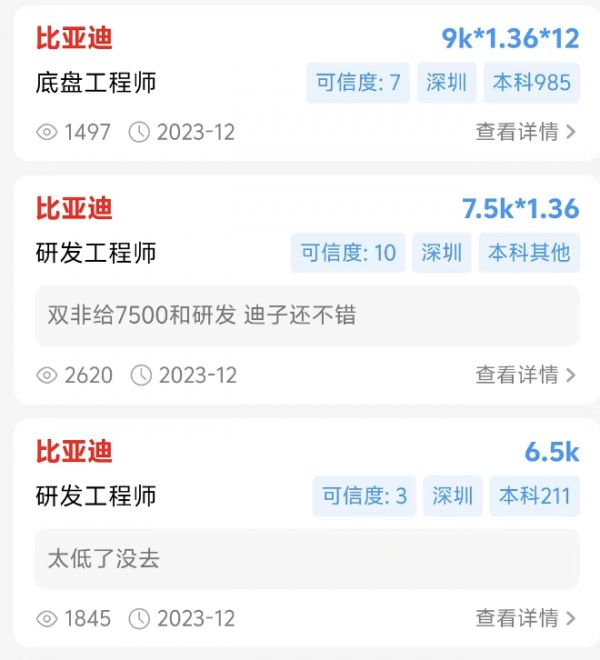View details of the 7.5k*1.36 研发工程师 offer

pyautogui.click(x=526, y=375)
